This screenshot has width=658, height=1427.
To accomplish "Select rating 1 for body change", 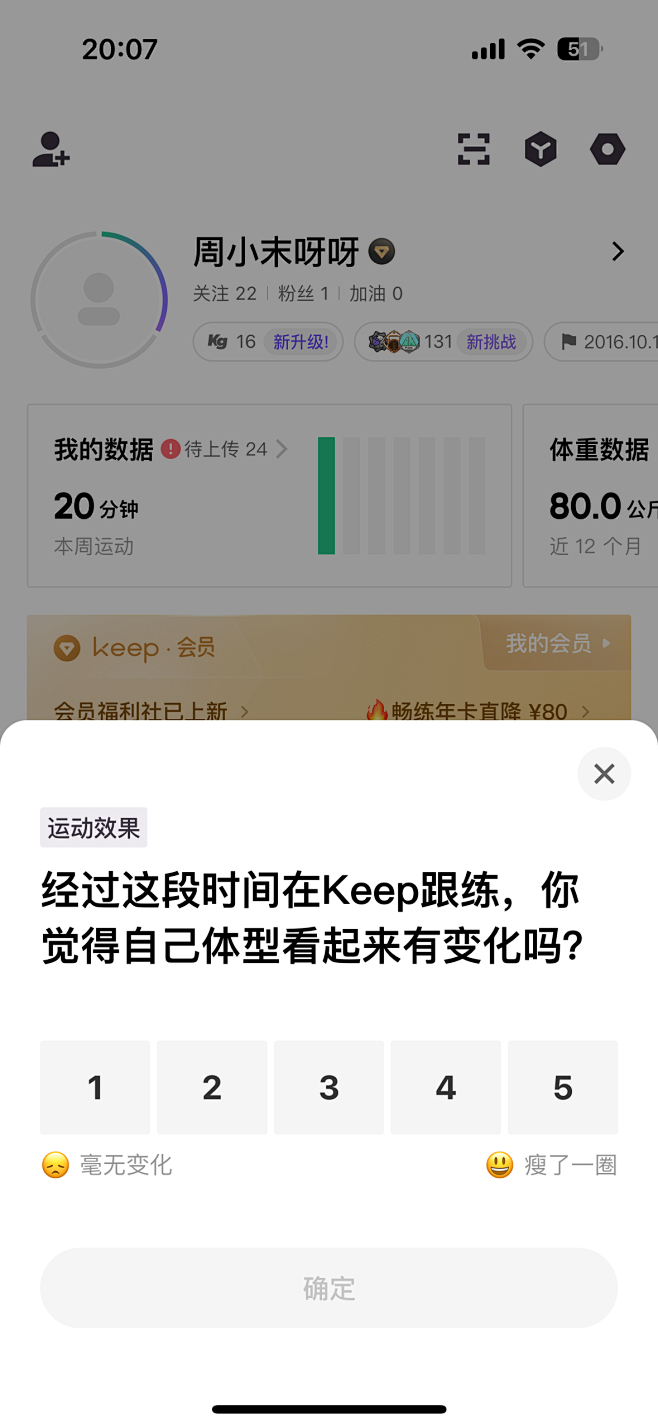I will tap(95, 1087).
